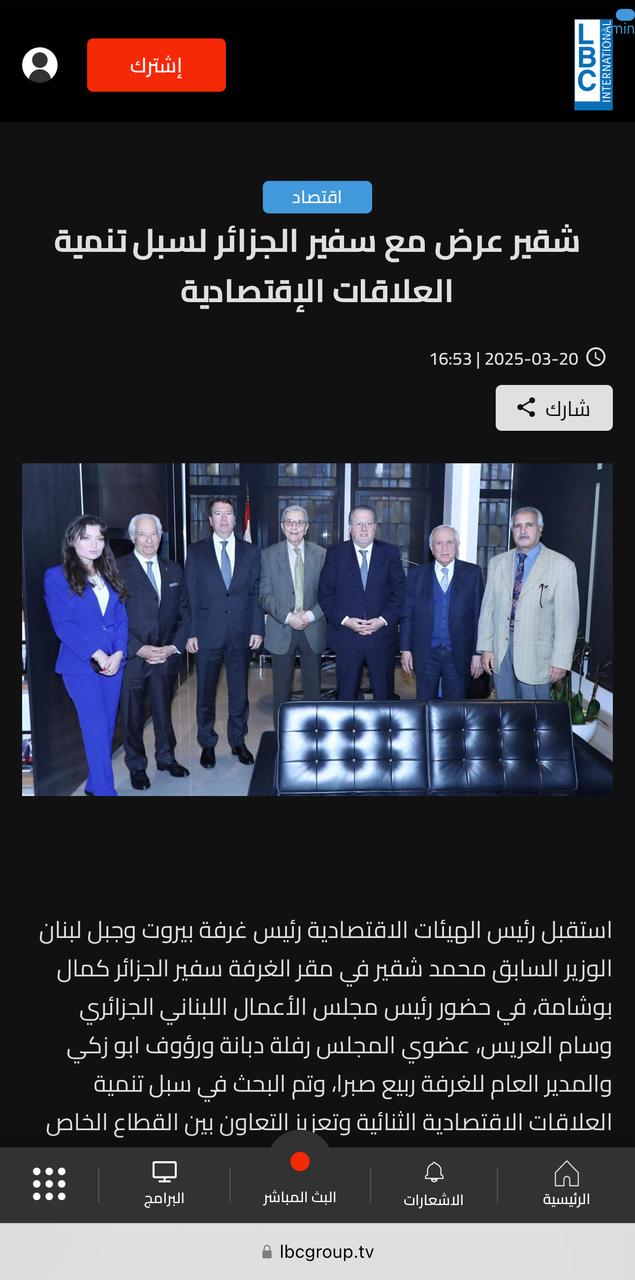Share the article via شارك button
This screenshot has width=635, height=1280.
click(553, 408)
